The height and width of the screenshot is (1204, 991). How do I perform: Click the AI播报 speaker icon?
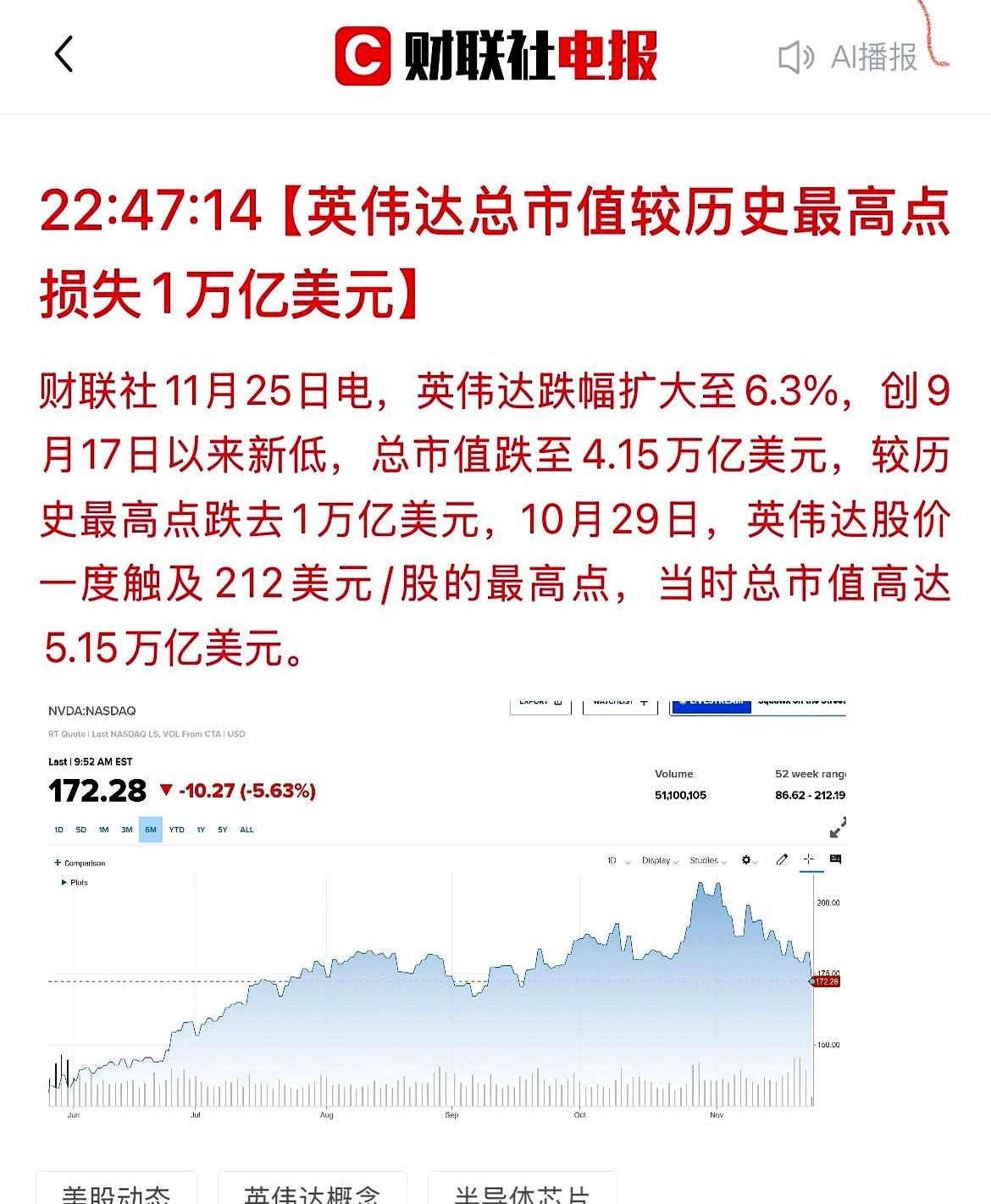tap(797, 56)
